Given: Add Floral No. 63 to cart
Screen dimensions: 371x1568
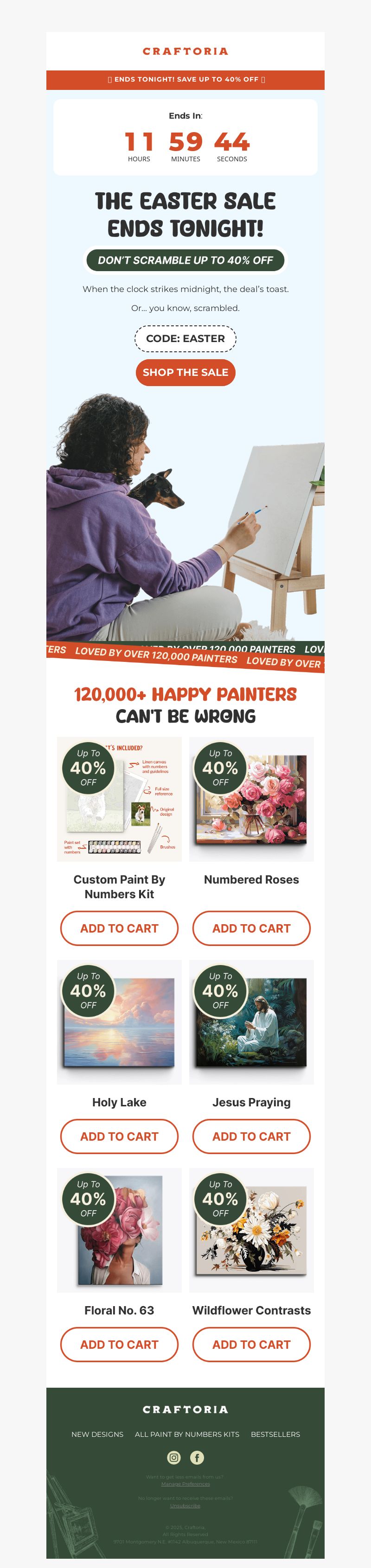Looking at the screenshot, I should click(x=119, y=1344).
